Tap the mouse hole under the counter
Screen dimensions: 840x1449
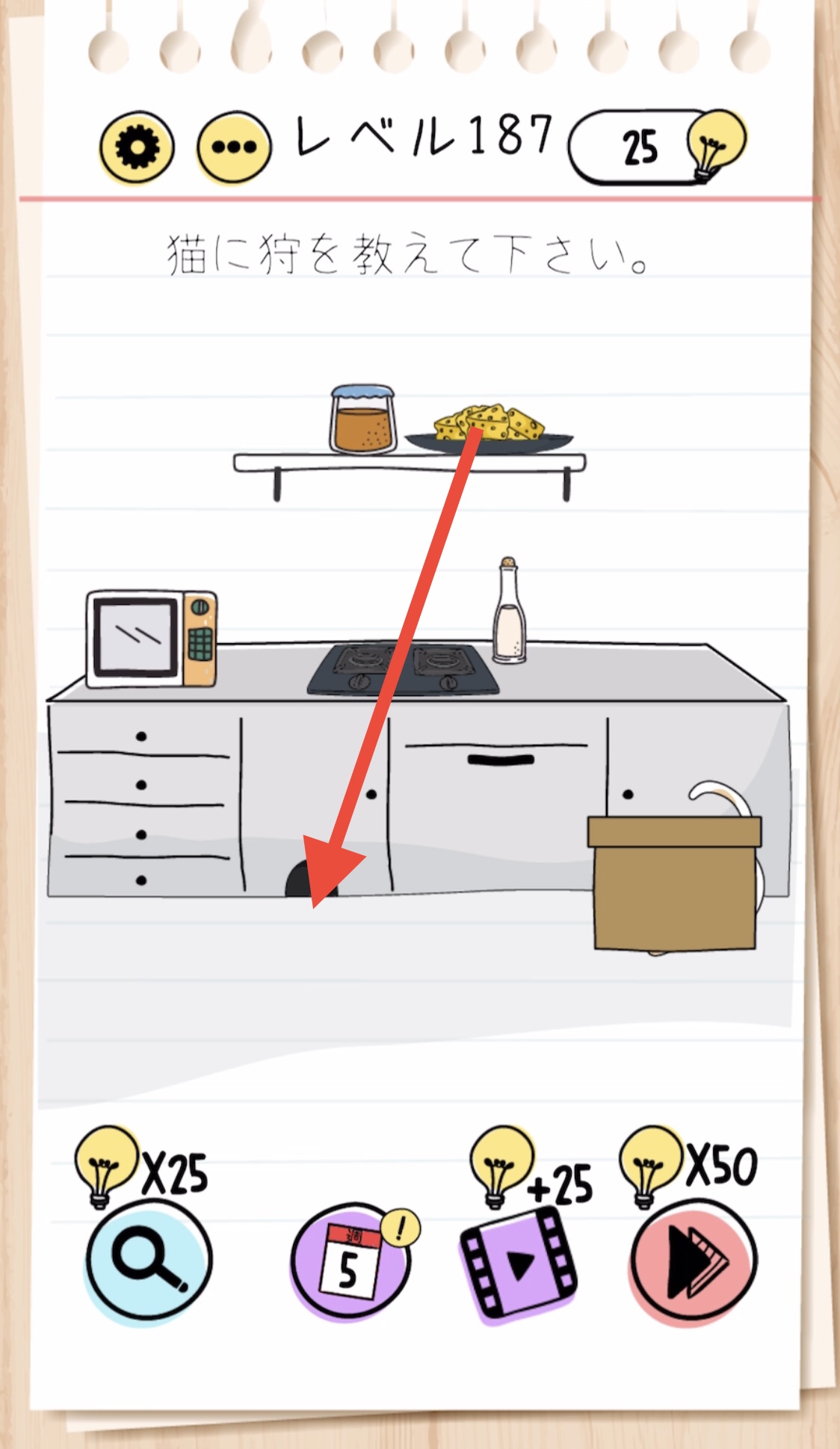[310, 878]
